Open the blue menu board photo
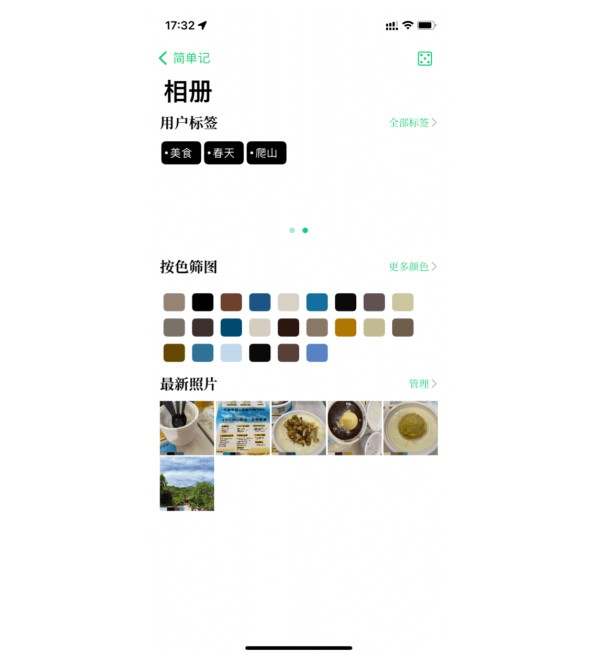 [243, 428]
